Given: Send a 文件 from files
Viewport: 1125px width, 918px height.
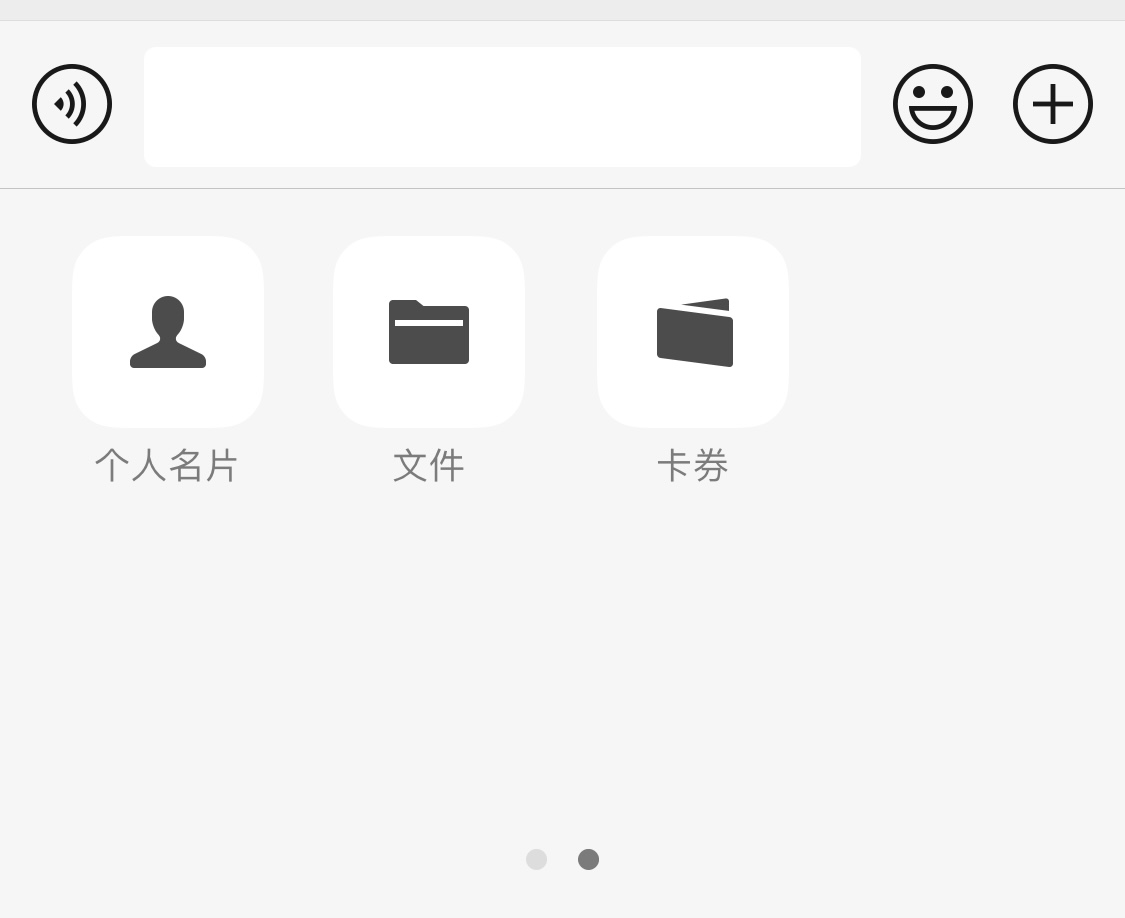Looking at the screenshot, I should (x=429, y=332).
